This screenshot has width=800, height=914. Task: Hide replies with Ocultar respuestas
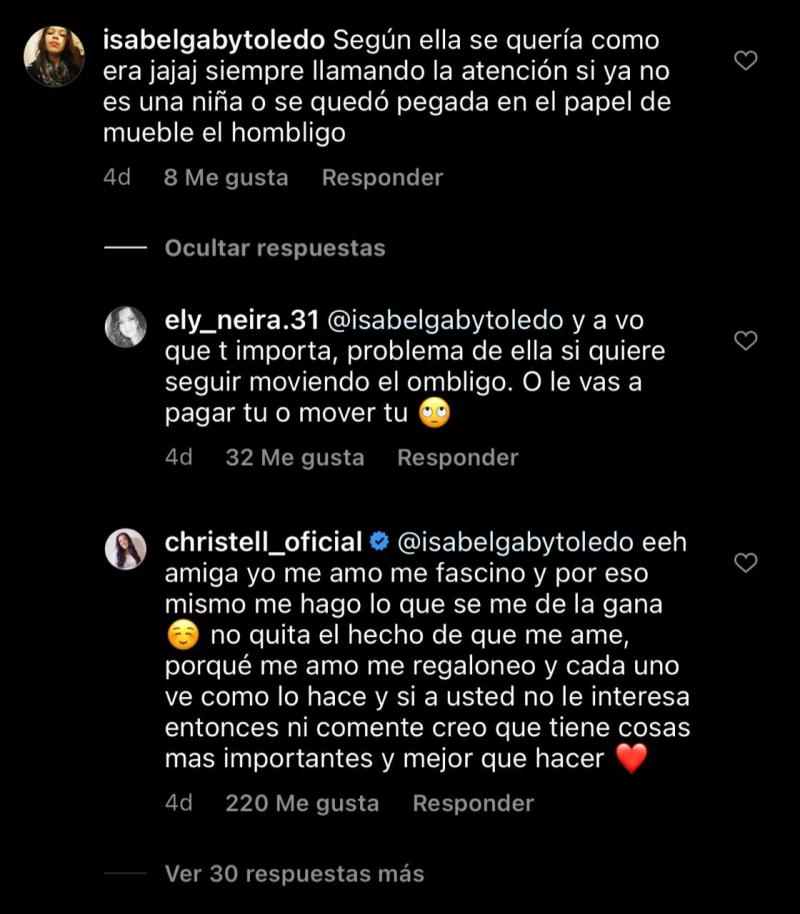[275, 248]
